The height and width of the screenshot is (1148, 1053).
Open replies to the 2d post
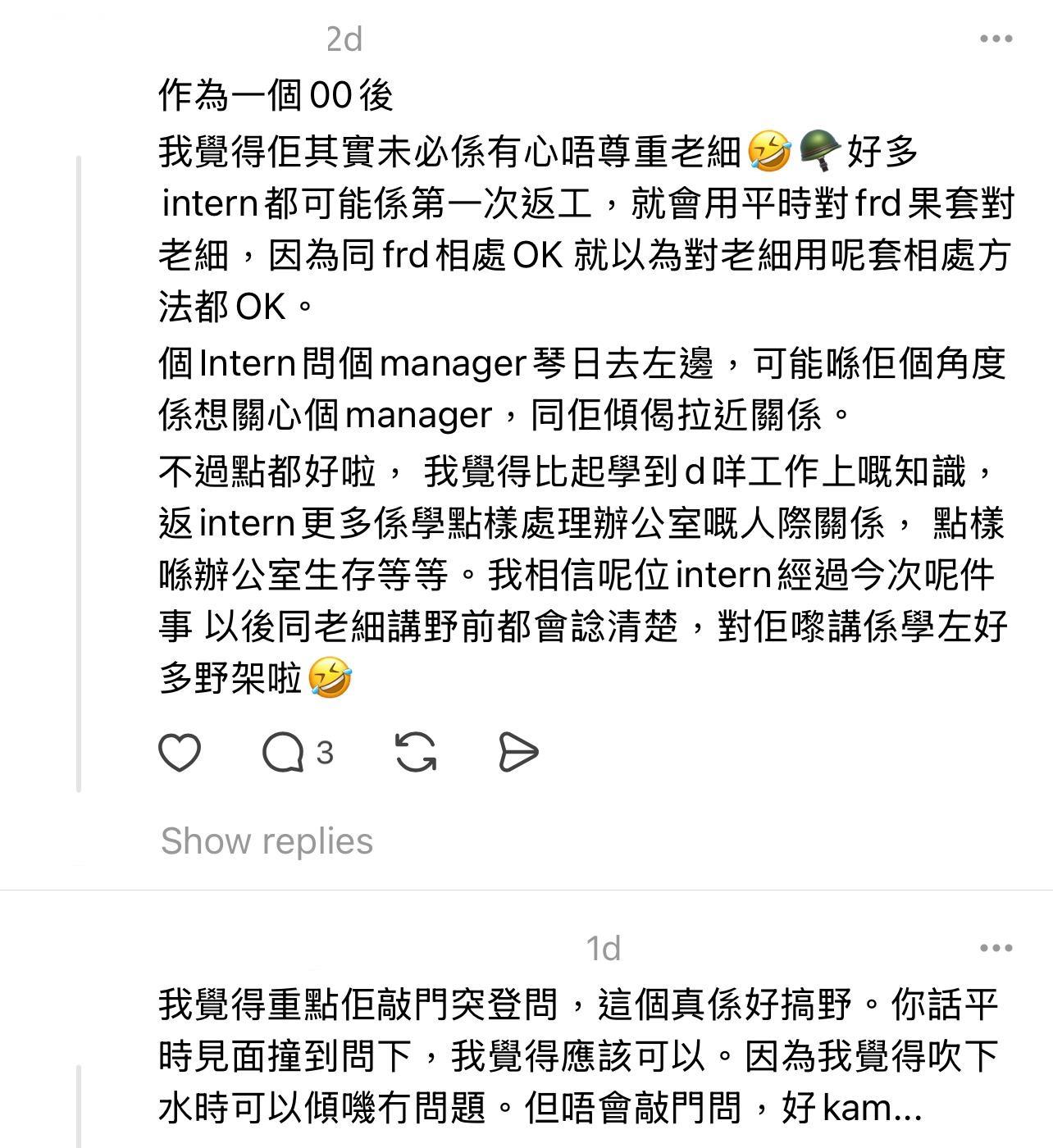point(284,753)
